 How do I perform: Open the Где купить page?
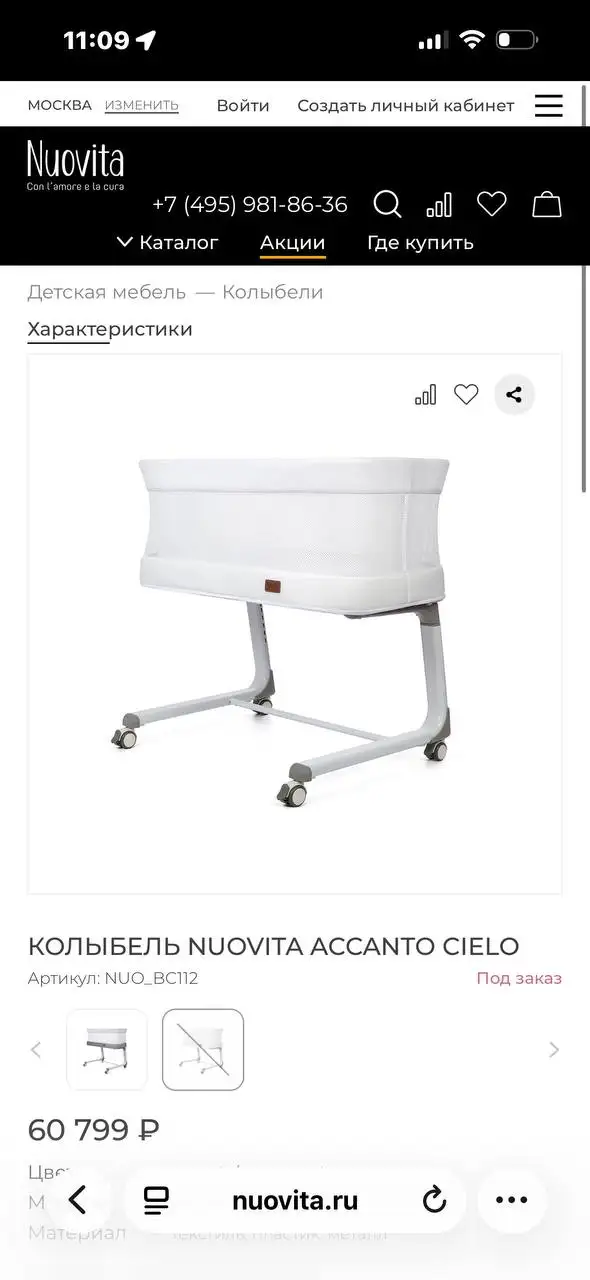(x=420, y=242)
